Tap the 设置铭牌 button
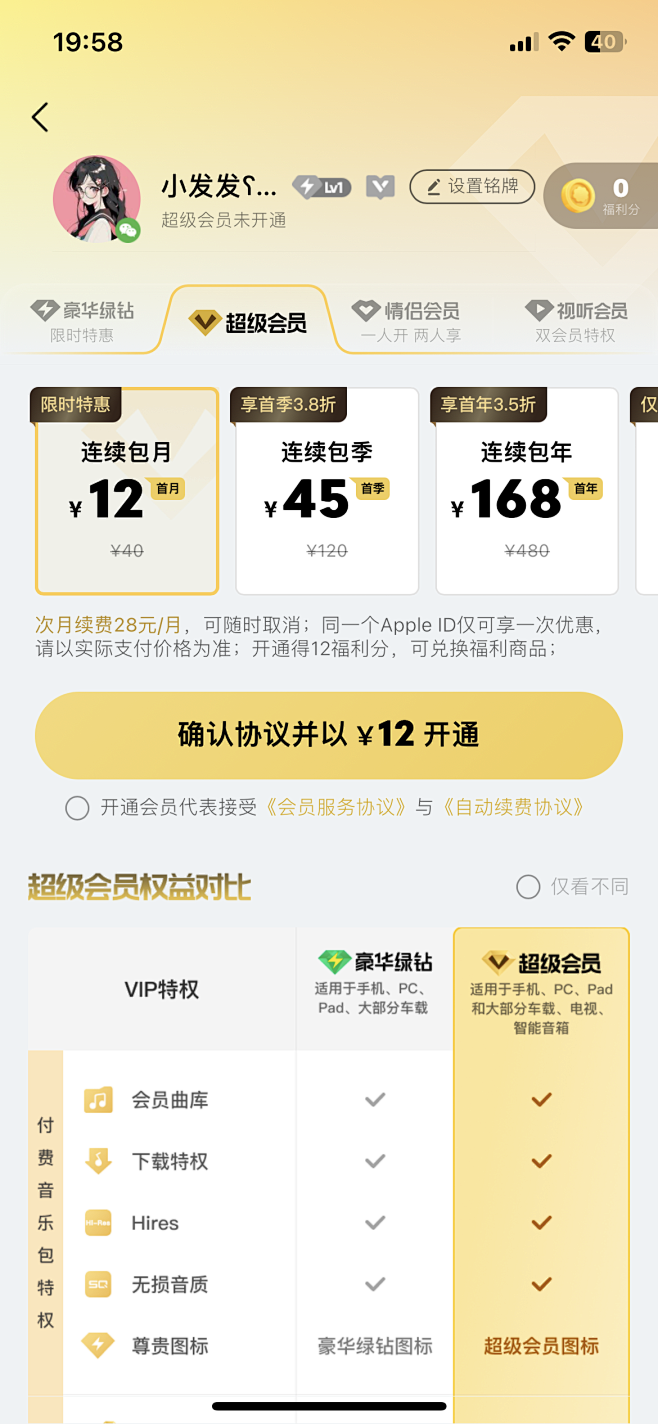 472,187
